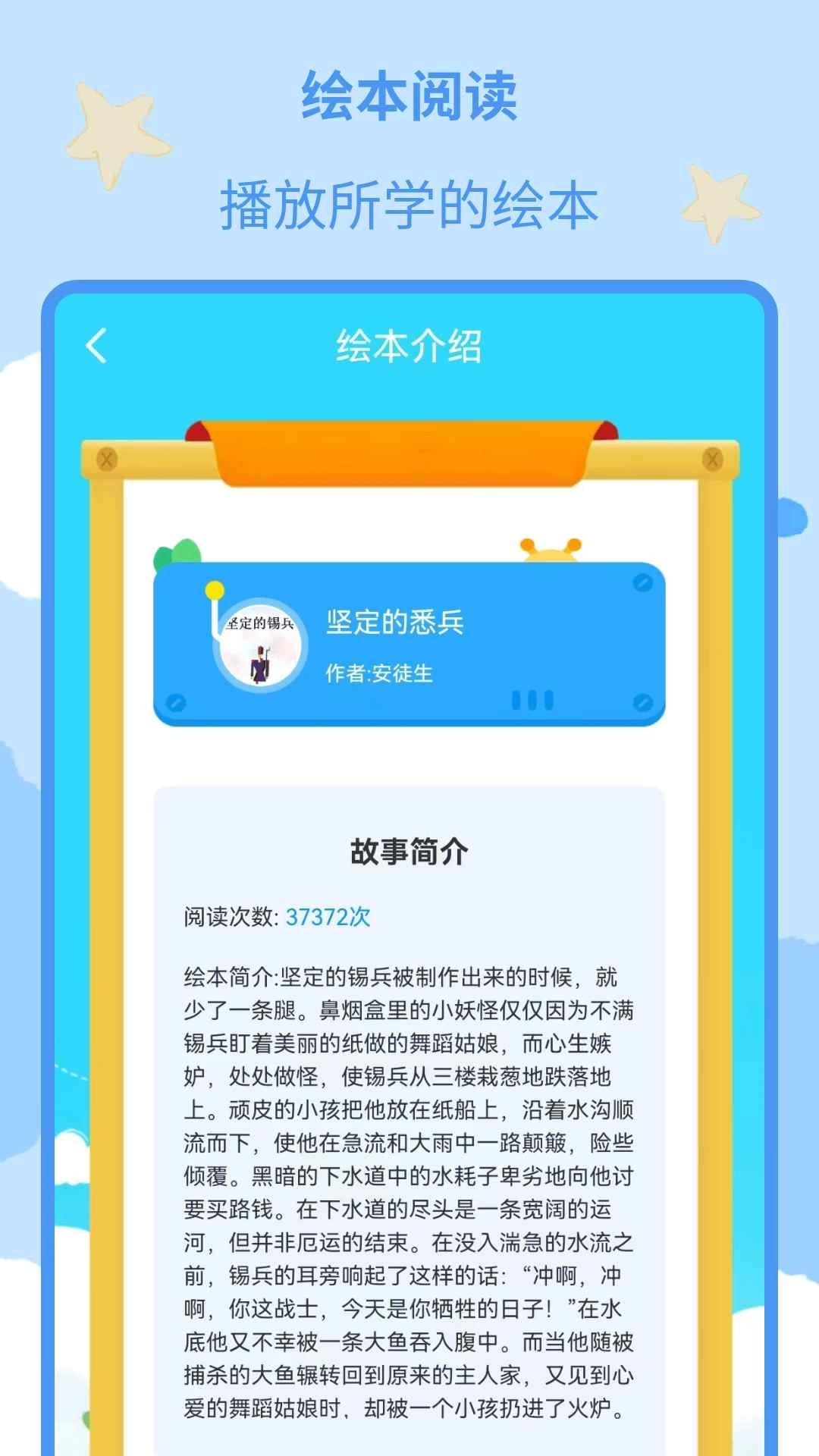Toggle the right wooden X pin on the scroll
The image size is (819, 1456).
[711, 458]
